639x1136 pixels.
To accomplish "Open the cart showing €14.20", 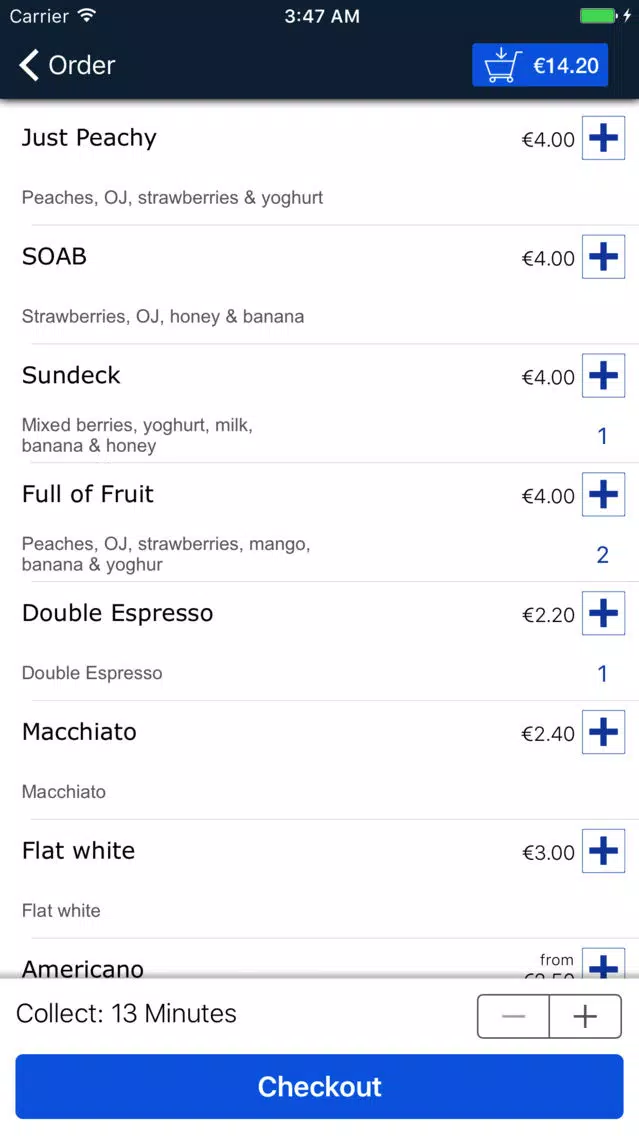I will pyautogui.click(x=540, y=65).
